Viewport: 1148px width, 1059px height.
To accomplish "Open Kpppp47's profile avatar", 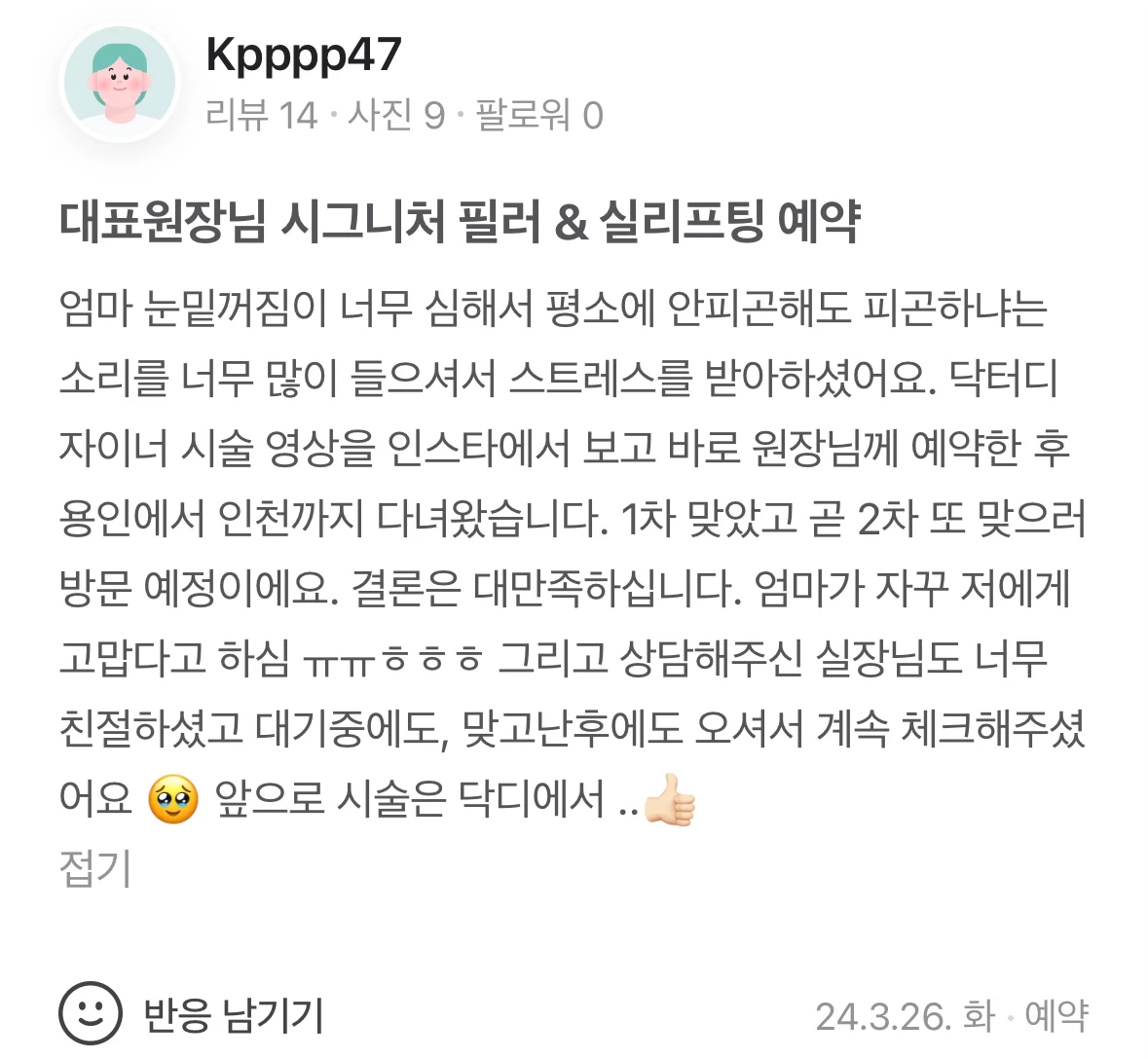I will pos(120,83).
